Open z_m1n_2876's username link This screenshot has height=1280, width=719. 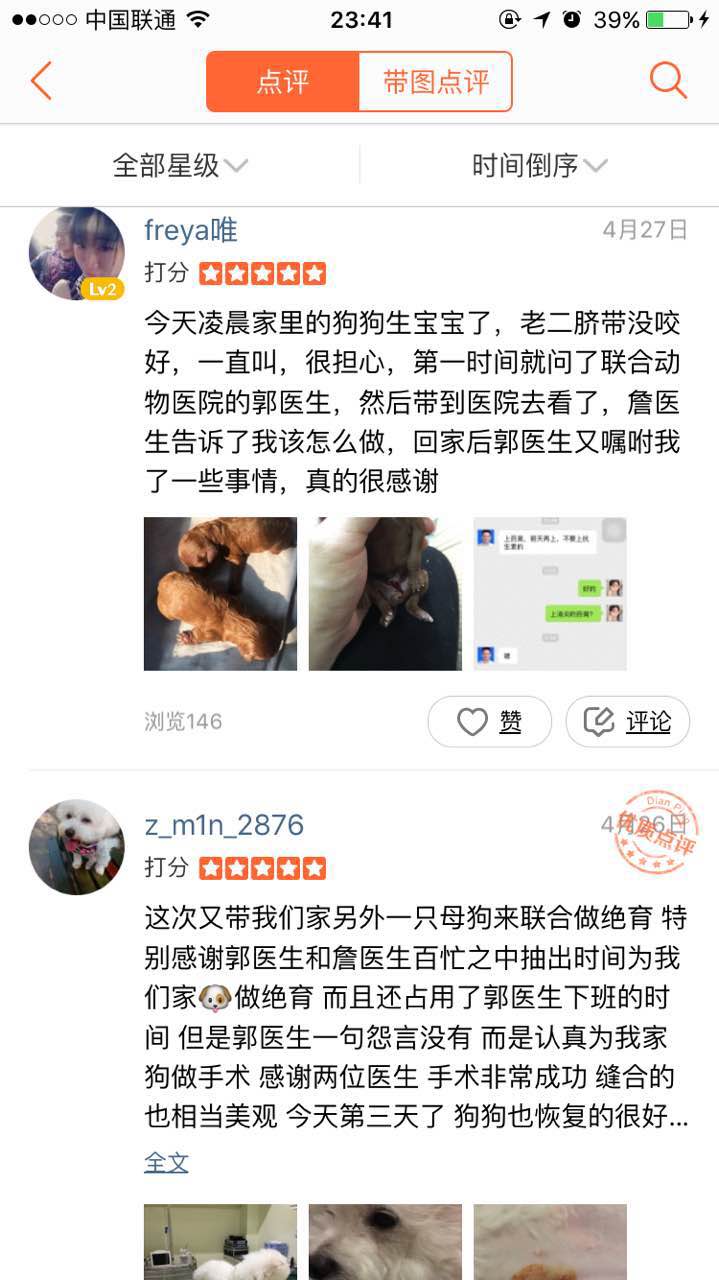224,826
